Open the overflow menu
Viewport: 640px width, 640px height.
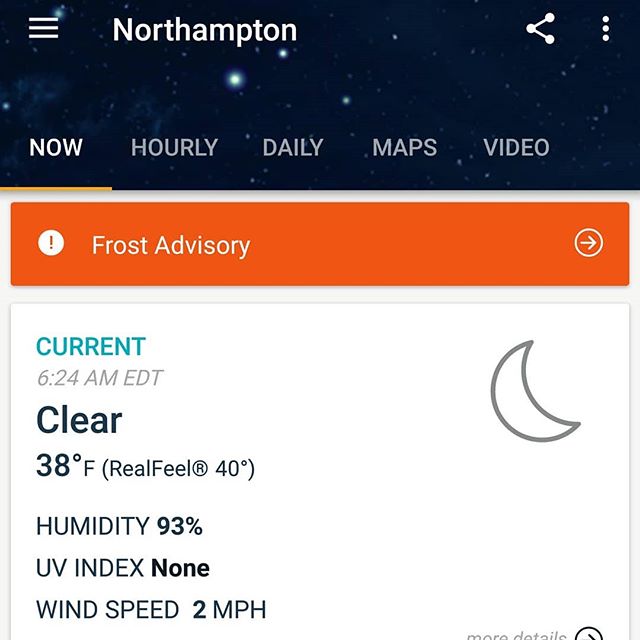point(606,29)
